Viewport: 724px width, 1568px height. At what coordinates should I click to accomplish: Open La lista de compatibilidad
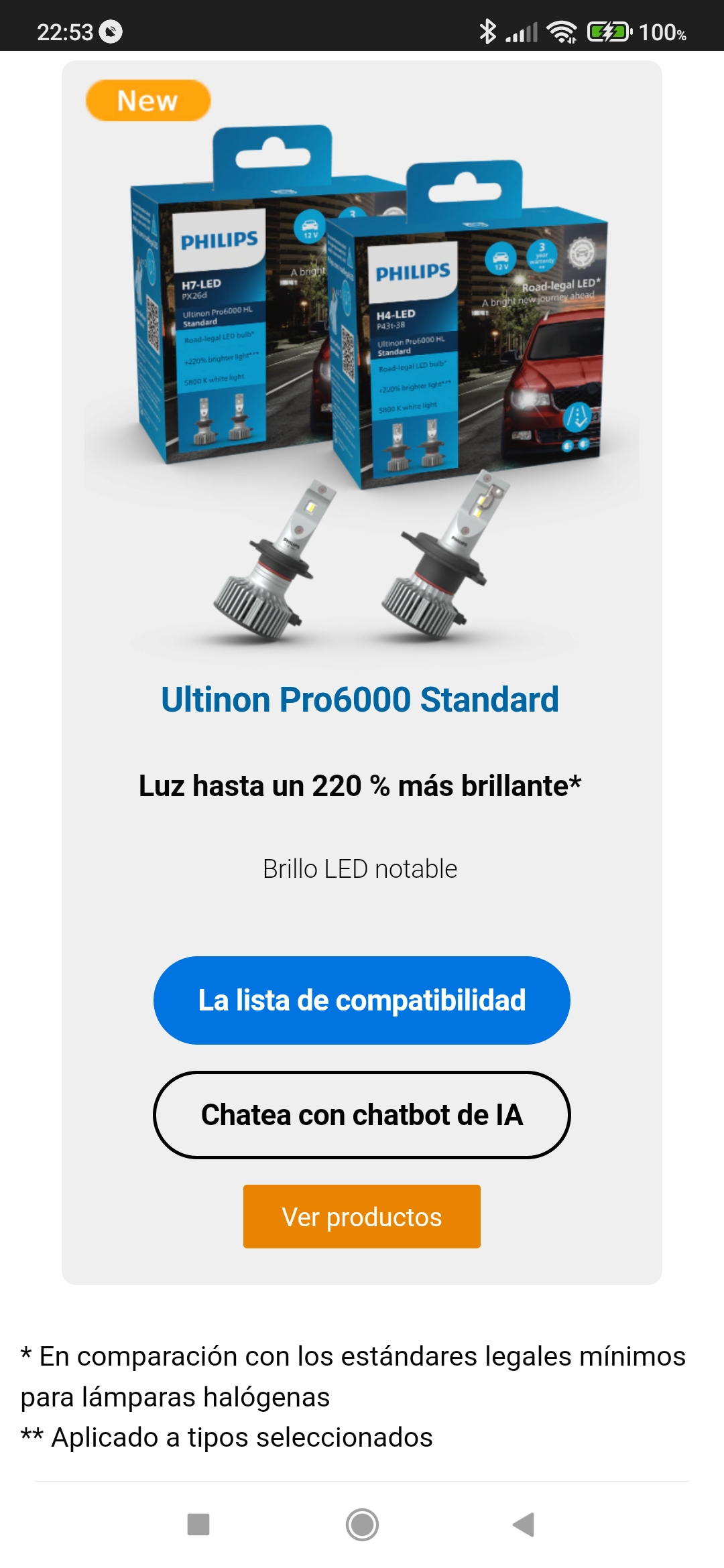pyautogui.click(x=361, y=1000)
